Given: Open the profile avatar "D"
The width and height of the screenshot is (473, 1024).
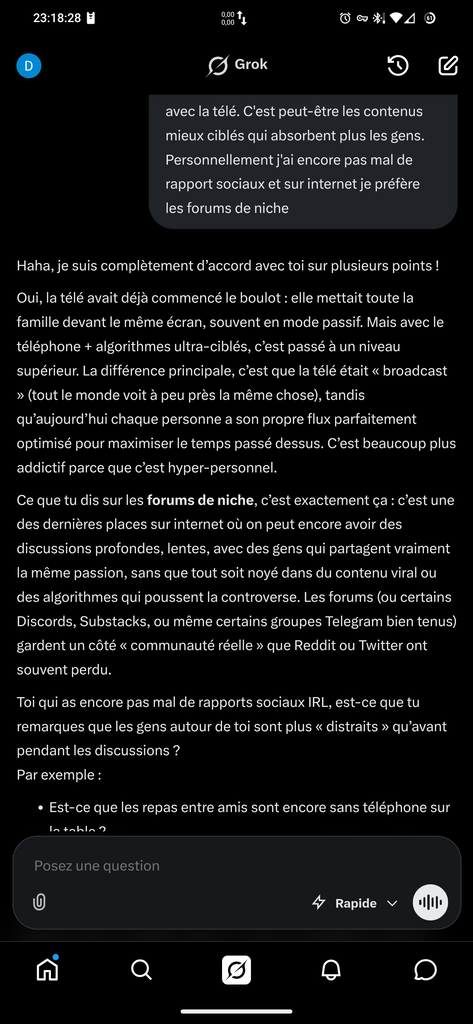Looking at the screenshot, I should [29, 66].
